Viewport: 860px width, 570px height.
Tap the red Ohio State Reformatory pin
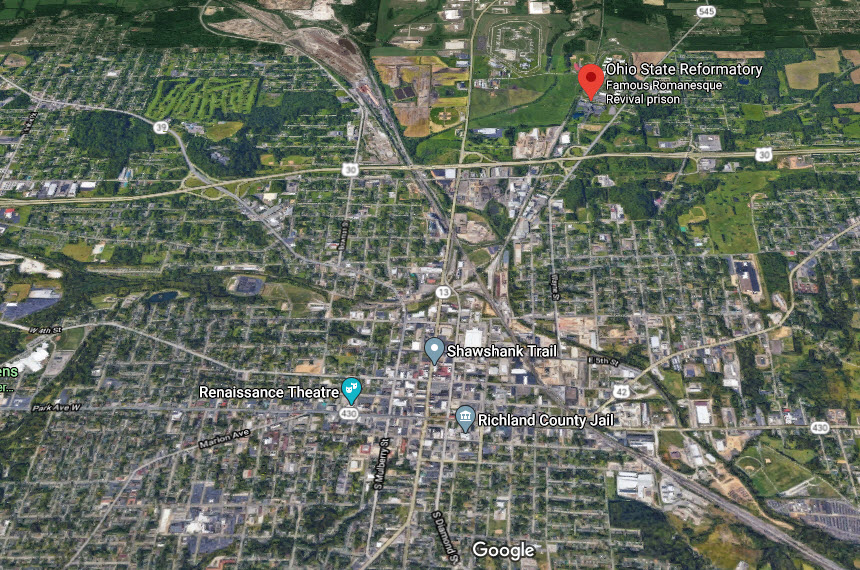(590, 78)
